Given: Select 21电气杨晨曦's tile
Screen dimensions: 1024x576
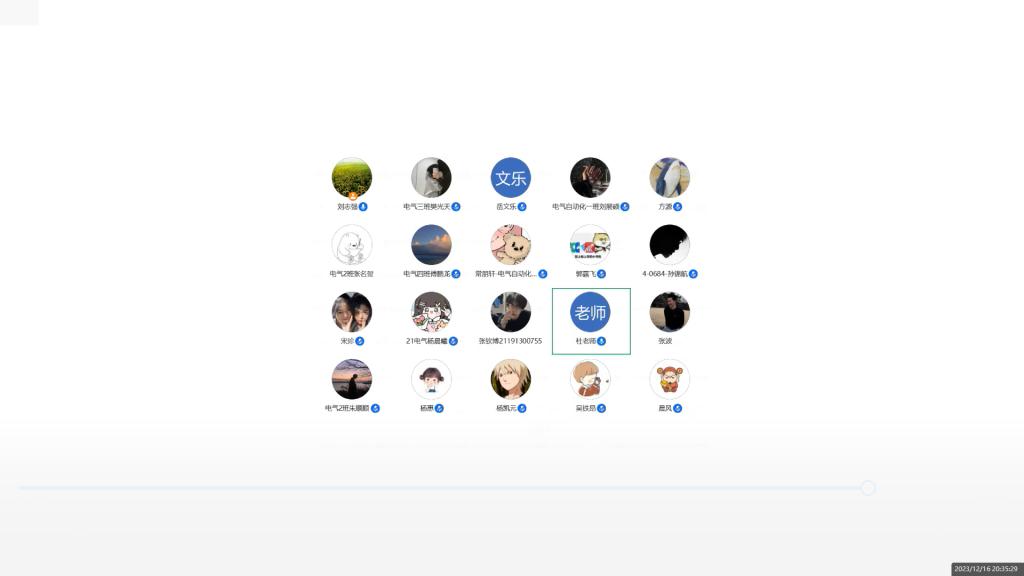Looking at the screenshot, I should pos(431,312).
